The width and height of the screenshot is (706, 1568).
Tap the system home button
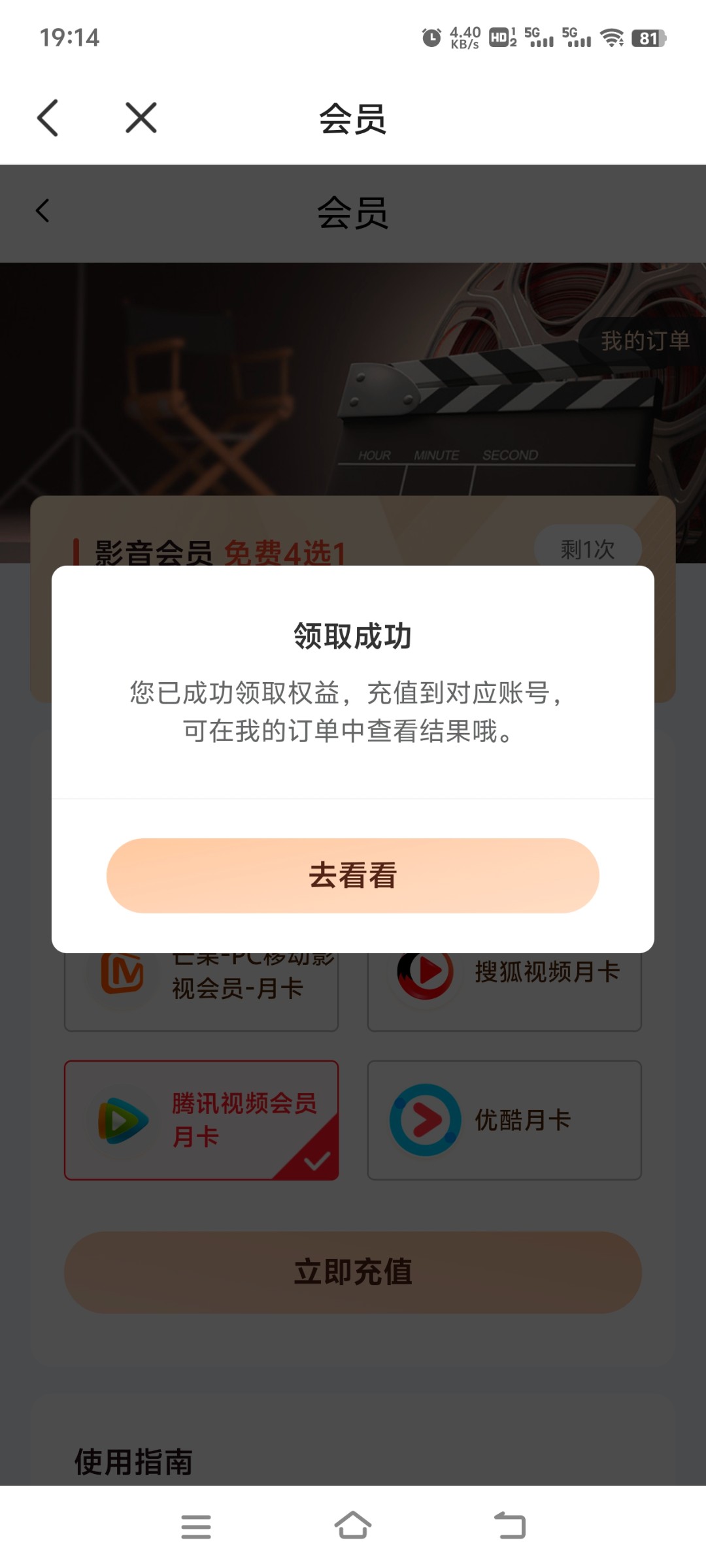pos(353,1526)
